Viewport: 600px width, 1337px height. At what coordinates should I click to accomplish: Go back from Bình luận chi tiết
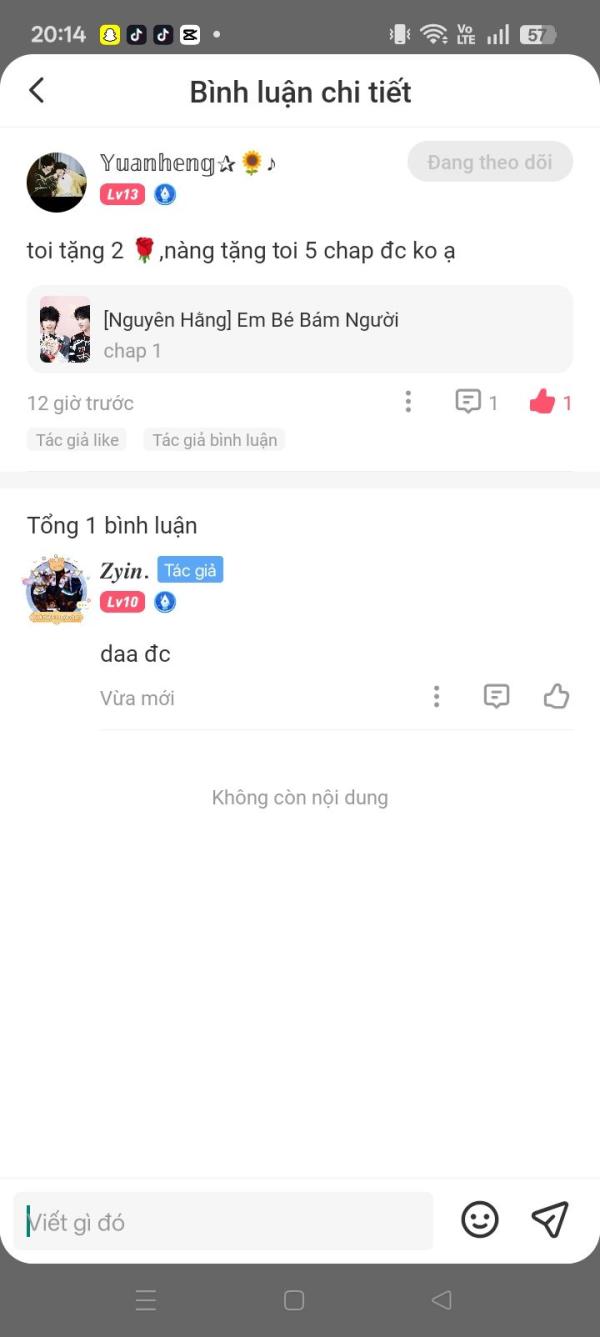click(37, 91)
